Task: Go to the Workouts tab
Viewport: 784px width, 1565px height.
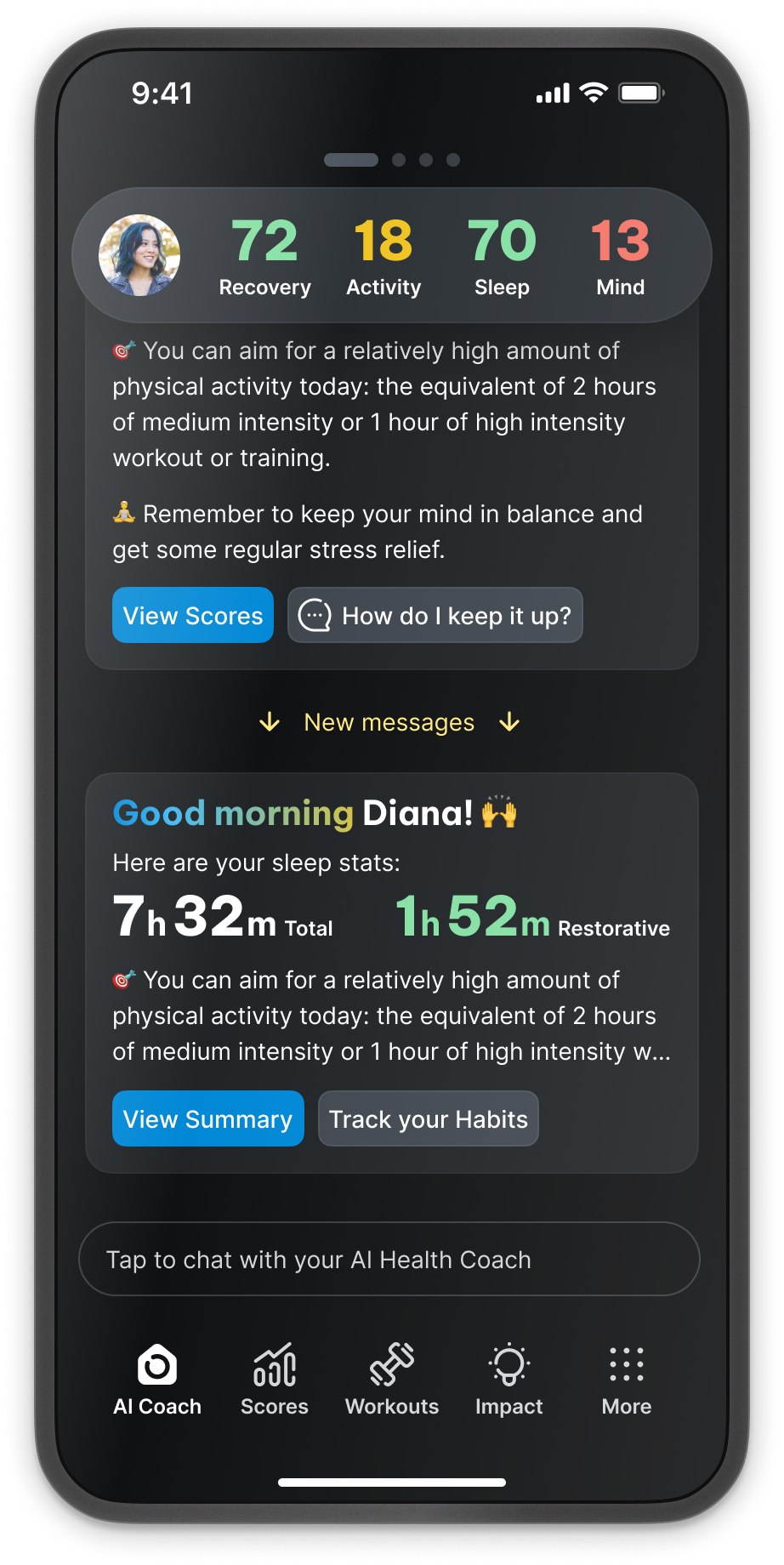Action: 392,1380
